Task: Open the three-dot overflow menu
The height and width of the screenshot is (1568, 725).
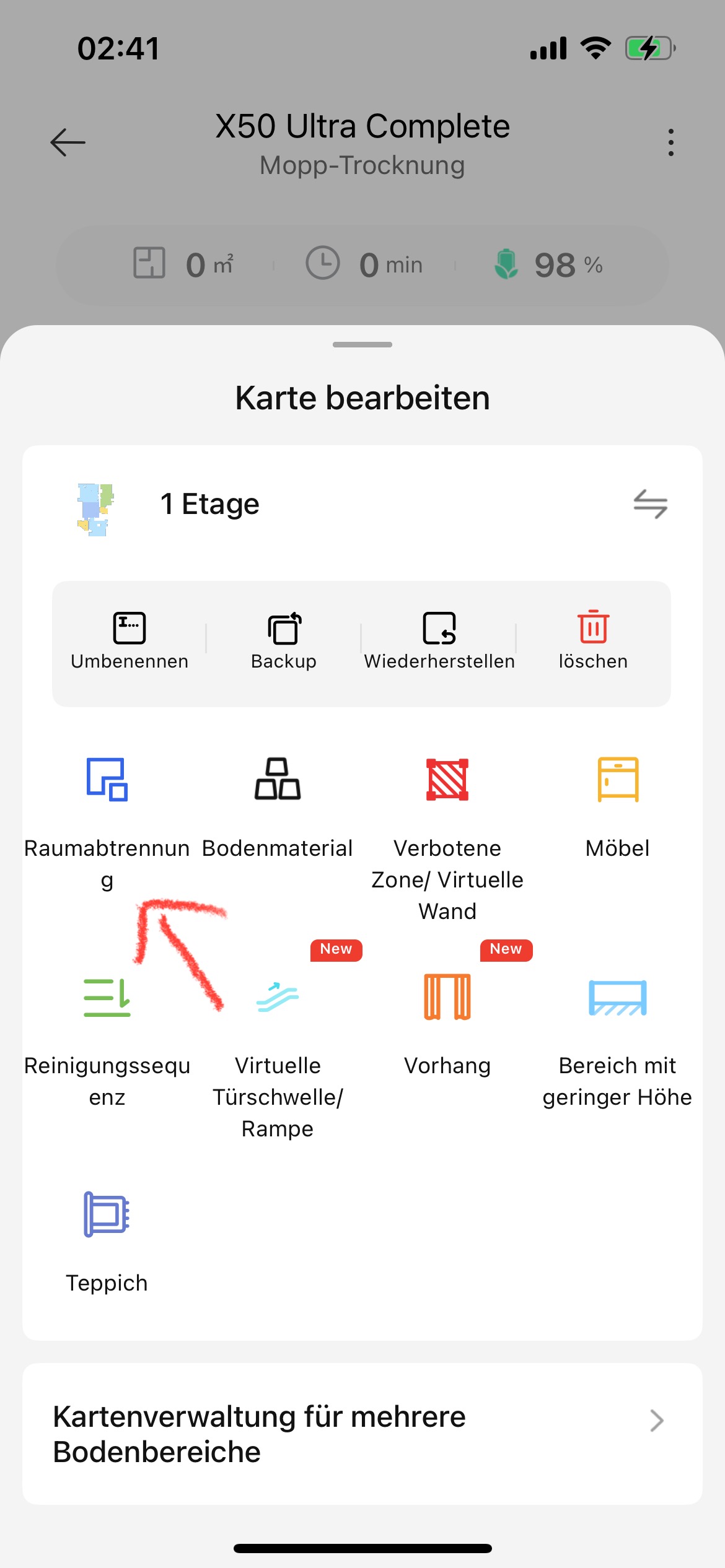Action: tap(670, 142)
